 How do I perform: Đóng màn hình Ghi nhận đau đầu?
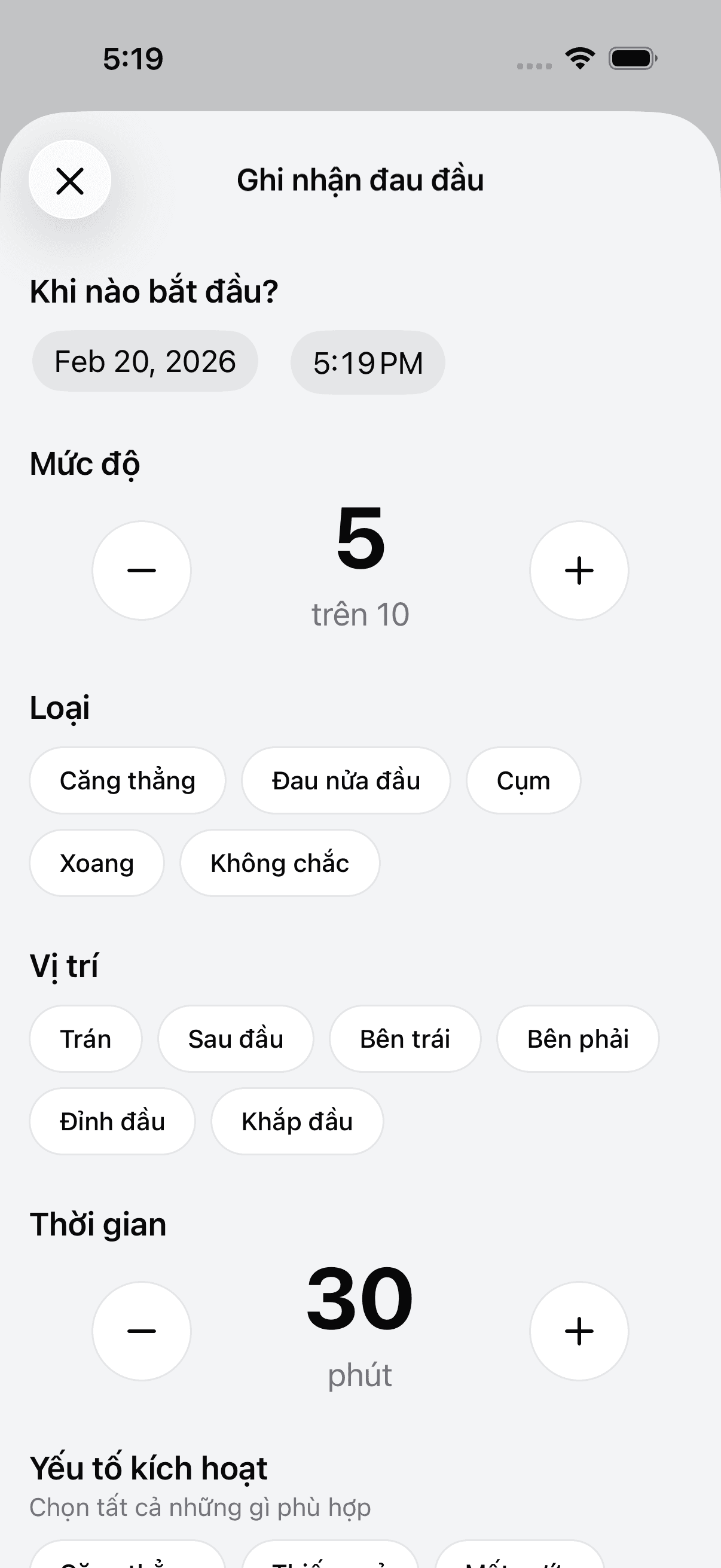coord(70,180)
